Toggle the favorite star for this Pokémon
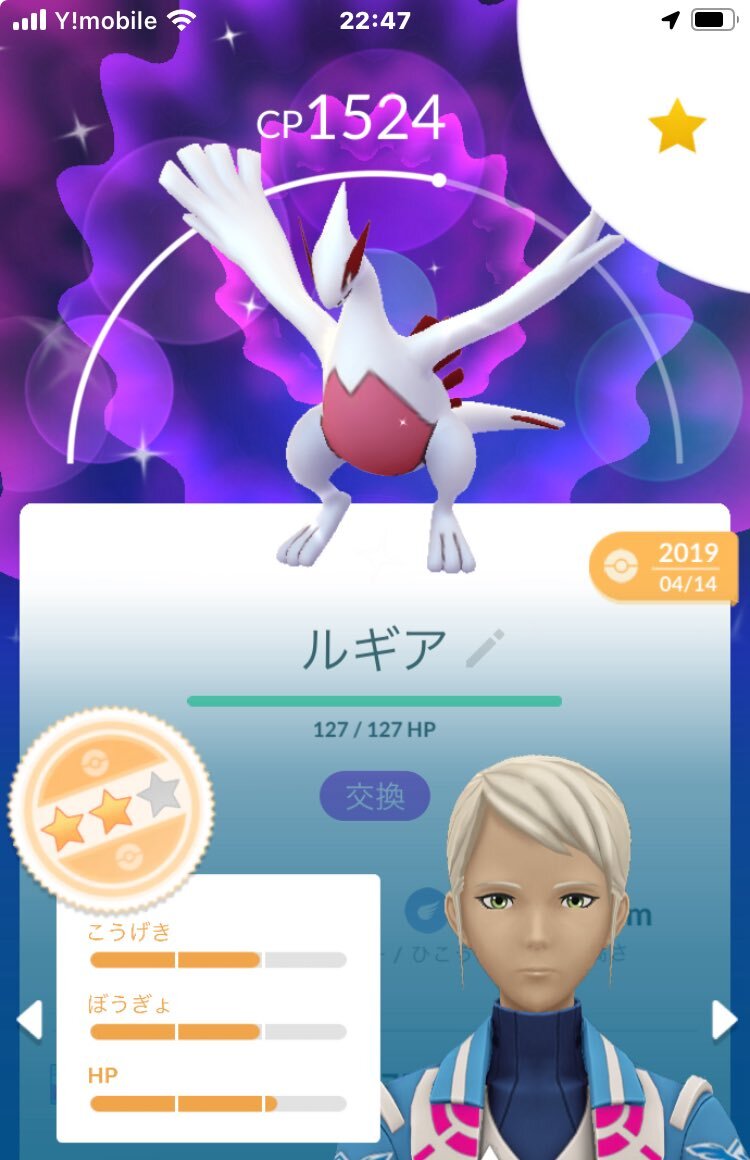 coord(677,127)
